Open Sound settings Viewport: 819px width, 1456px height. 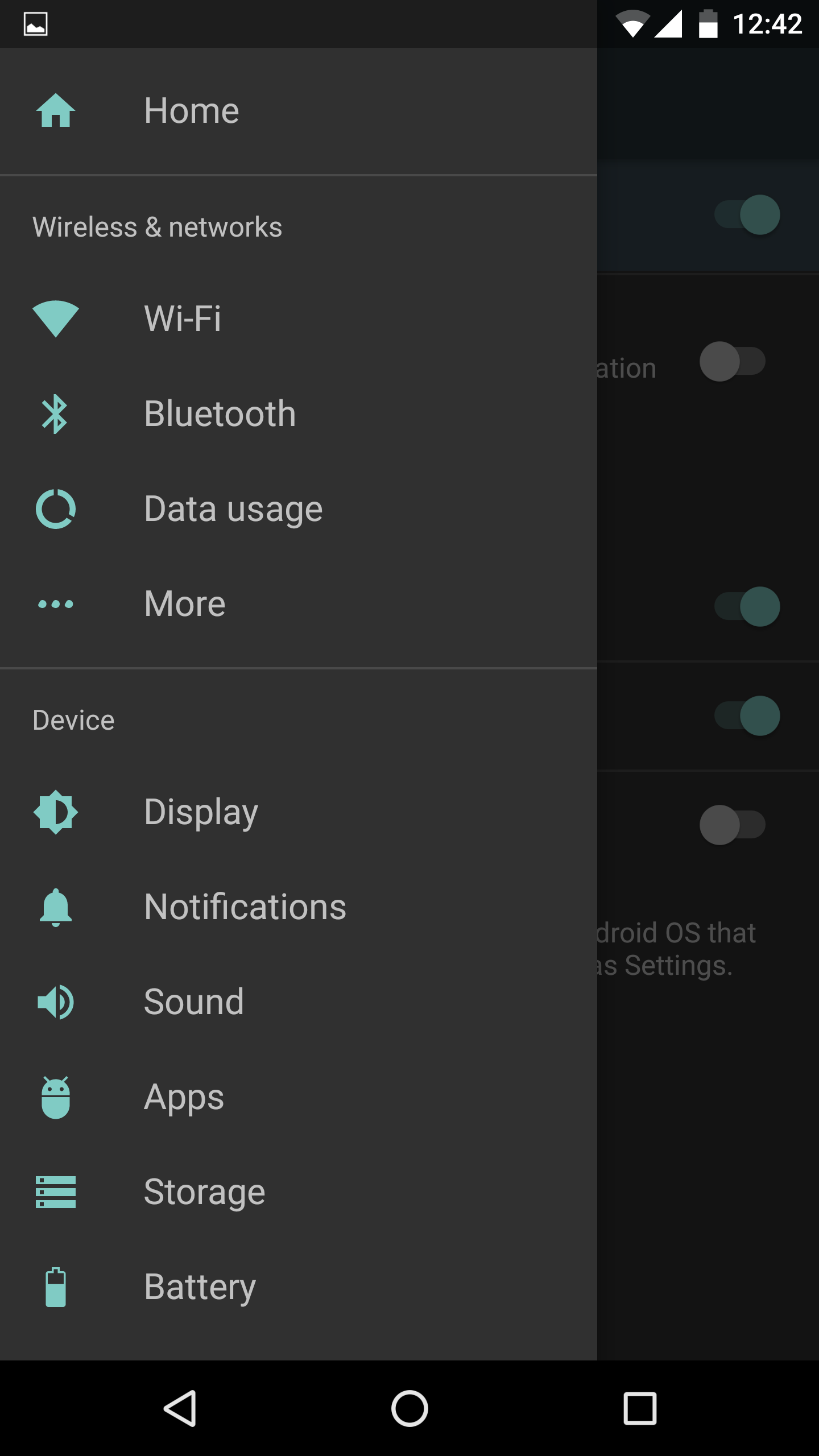click(299, 1002)
